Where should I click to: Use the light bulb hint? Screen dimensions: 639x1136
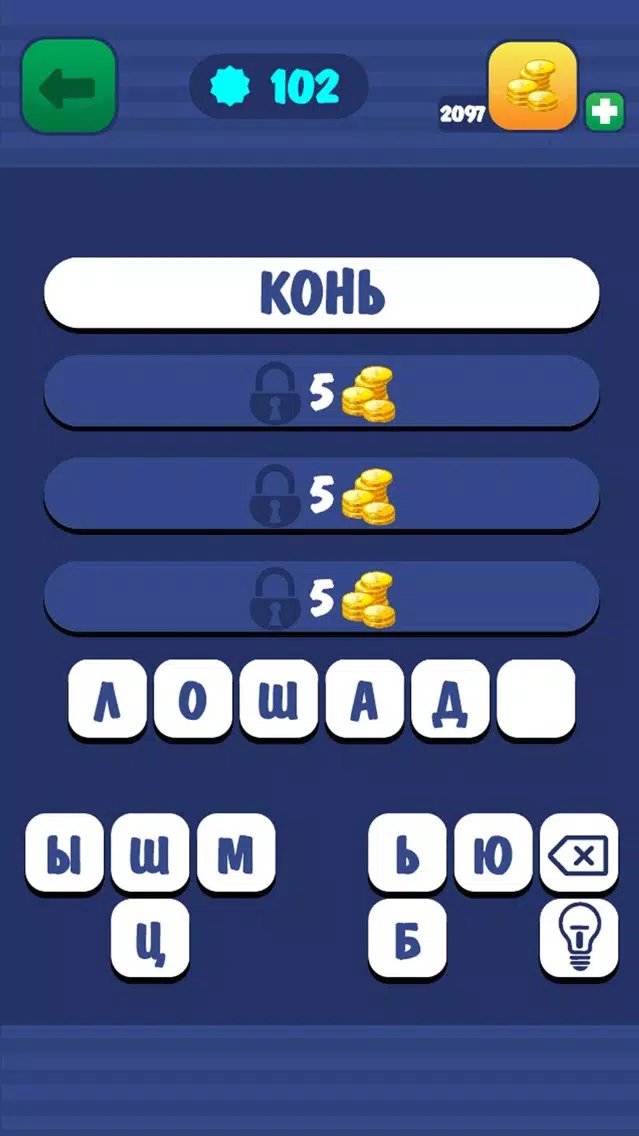(579, 938)
